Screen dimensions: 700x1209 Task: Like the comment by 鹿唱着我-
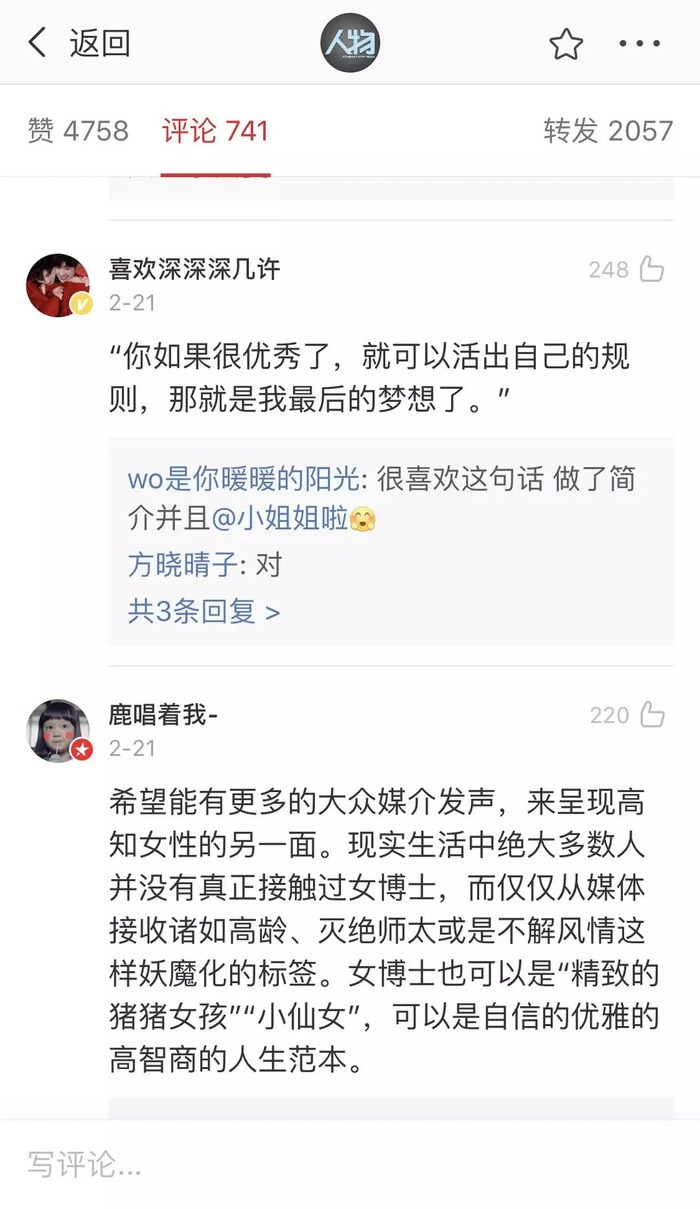click(x=652, y=715)
